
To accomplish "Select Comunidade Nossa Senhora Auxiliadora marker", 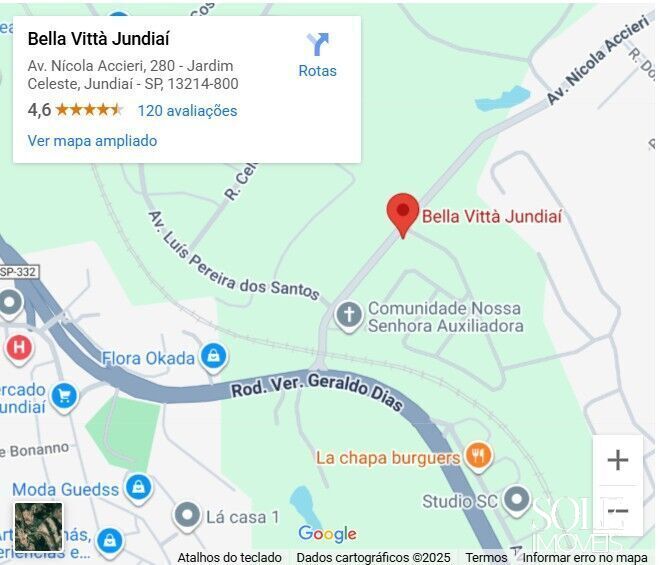I will pyautogui.click(x=348, y=316).
